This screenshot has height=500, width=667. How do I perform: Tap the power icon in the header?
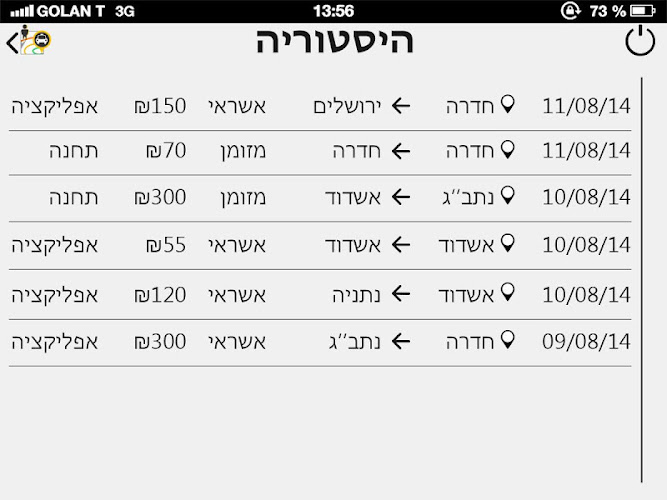click(640, 42)
